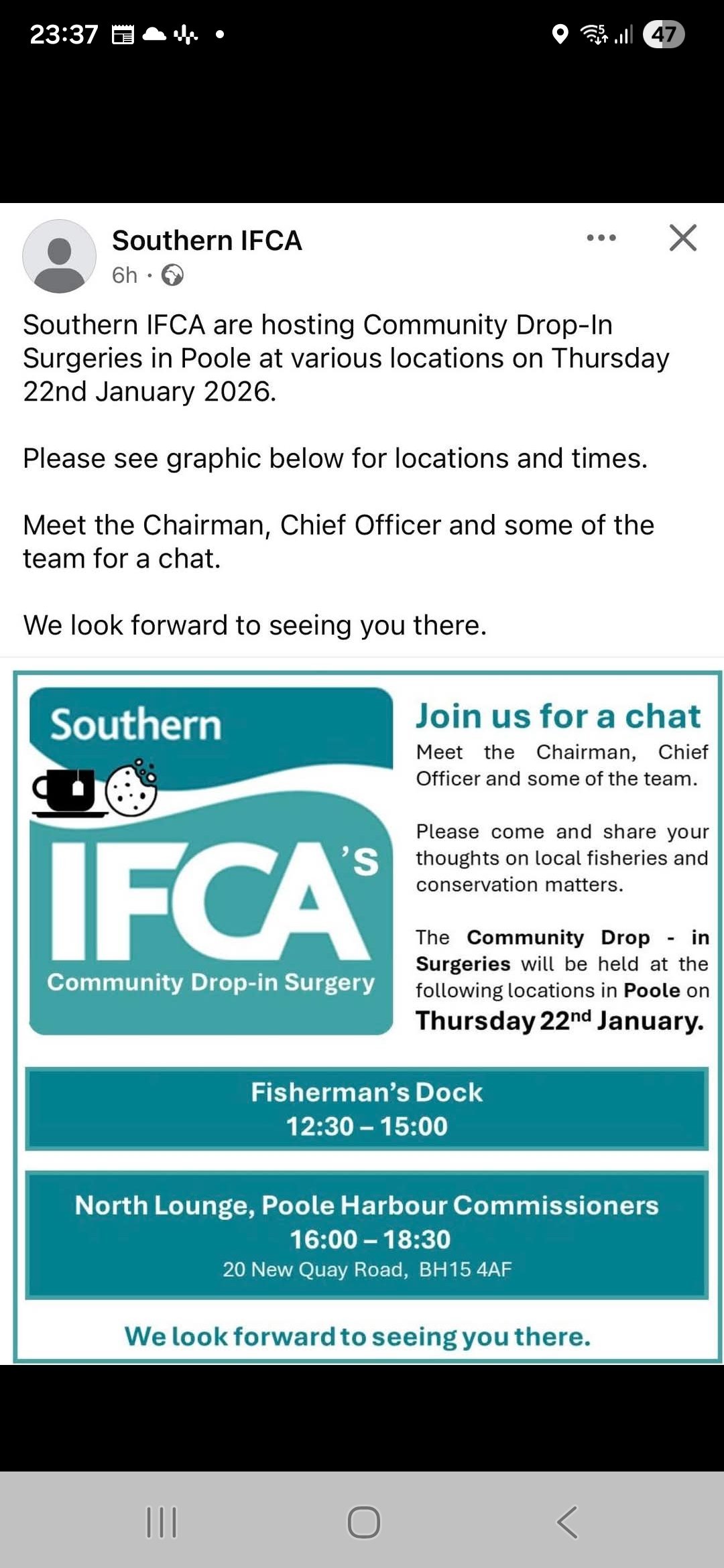The width and height of the screenshot is (724, 1568).
Task: Go back using the system back button
Action: click(566, 1522)
